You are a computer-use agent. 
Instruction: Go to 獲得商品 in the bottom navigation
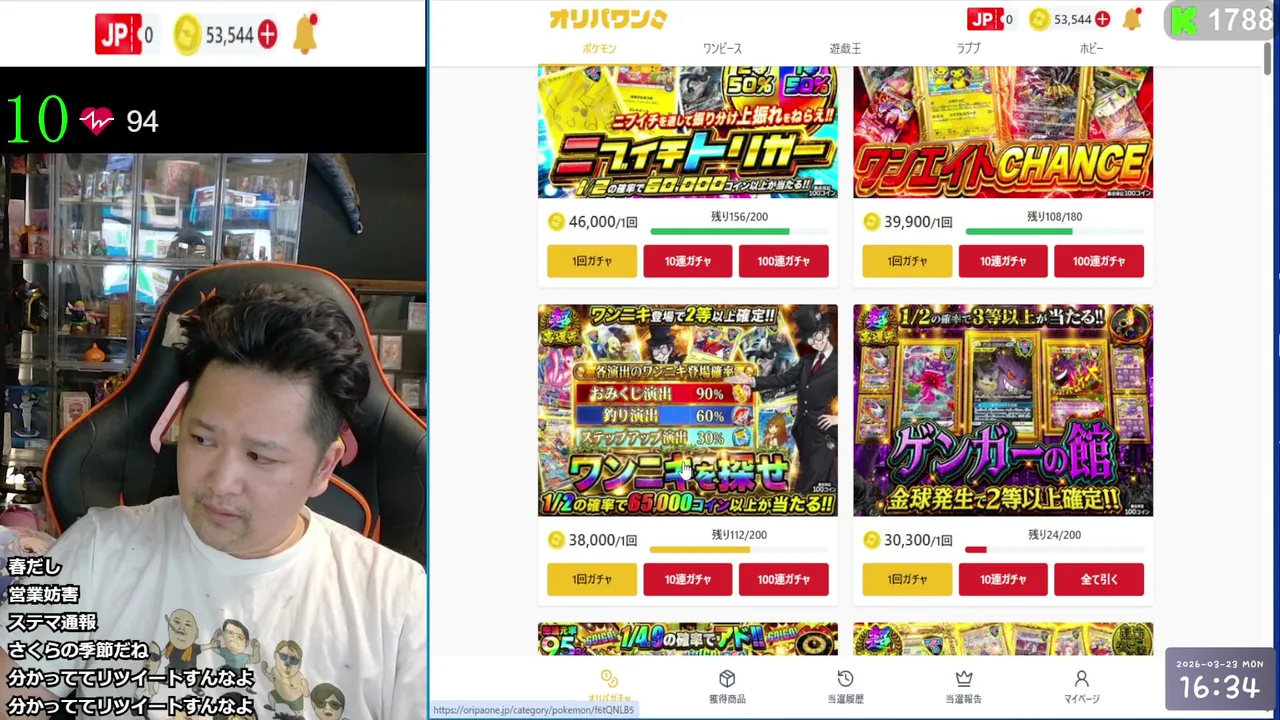pos(727,686)
